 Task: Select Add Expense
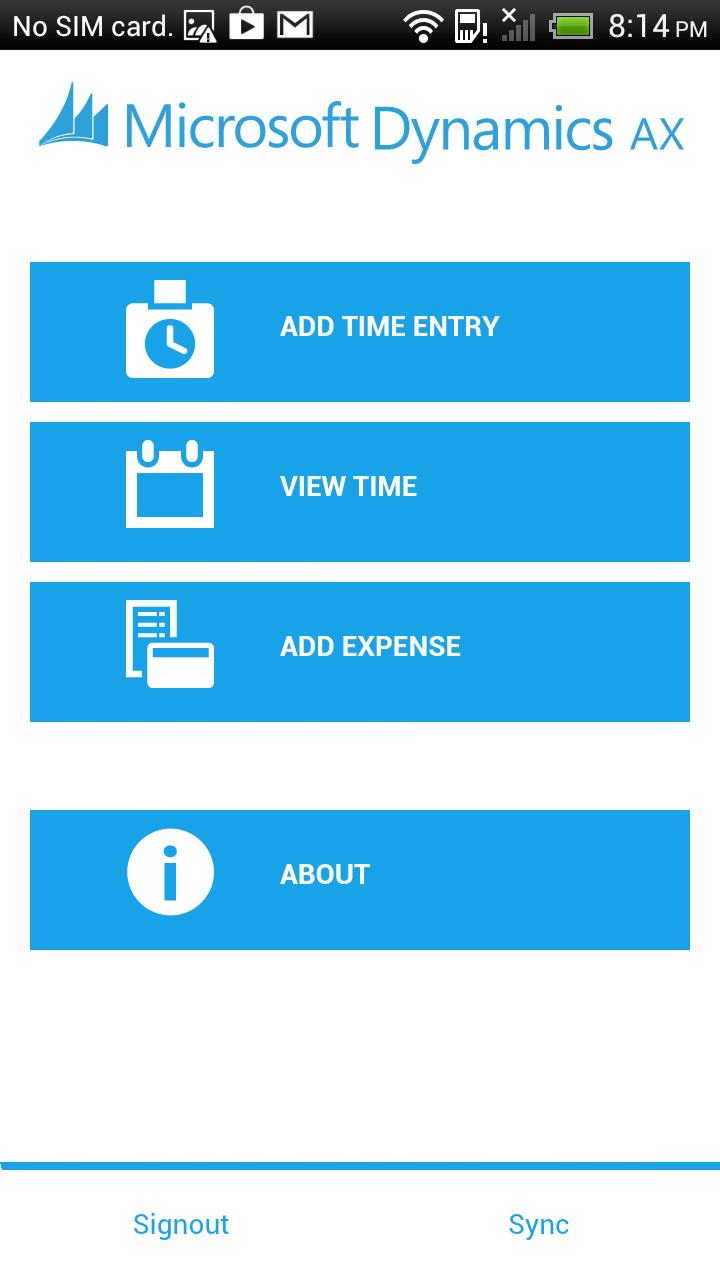click(360, 651)
